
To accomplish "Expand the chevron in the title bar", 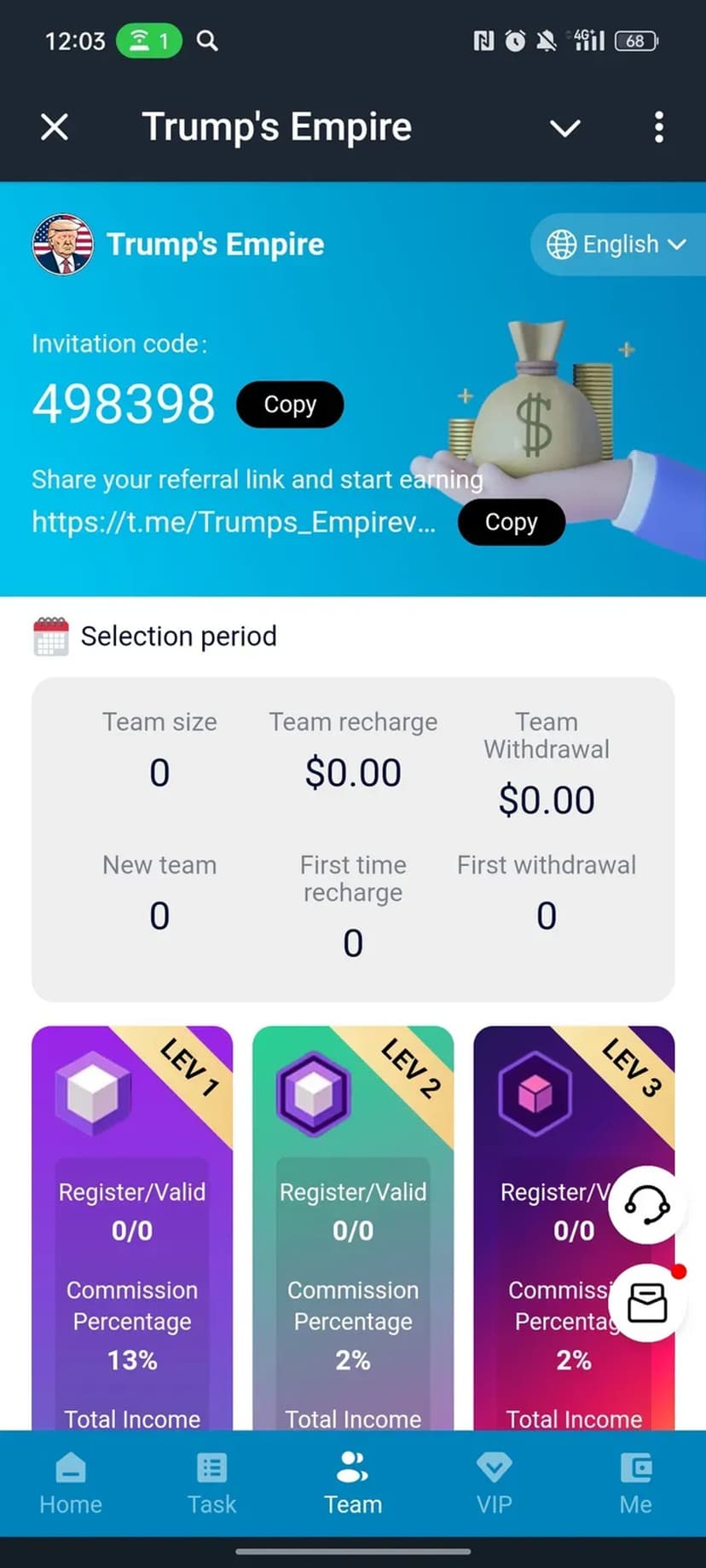I will (x=564, y=129).
